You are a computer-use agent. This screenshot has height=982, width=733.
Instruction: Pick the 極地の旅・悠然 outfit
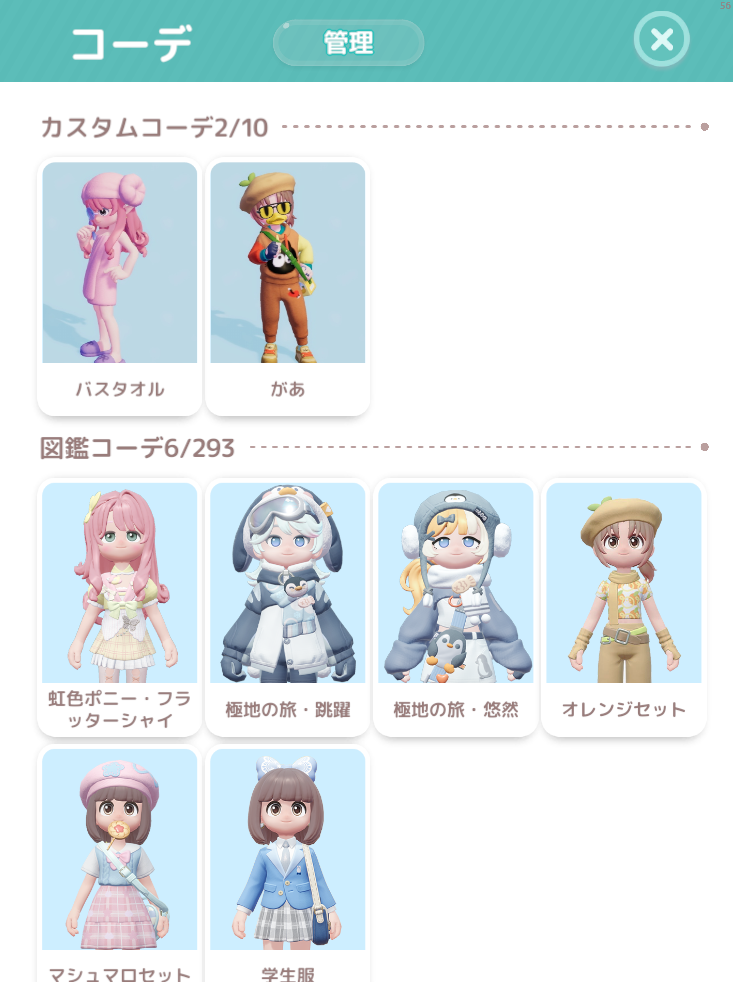click(456, 605)
